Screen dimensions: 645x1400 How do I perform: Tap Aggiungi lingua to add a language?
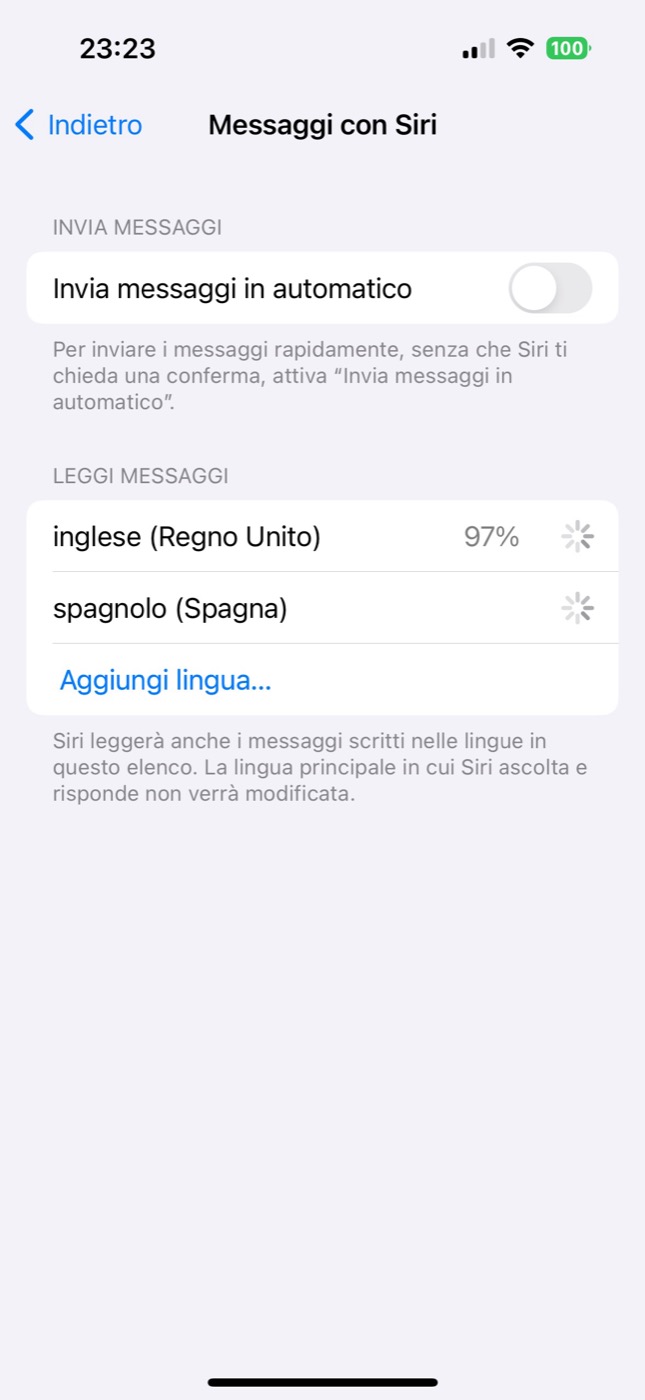pyautogui.click(x=166, y=680)
